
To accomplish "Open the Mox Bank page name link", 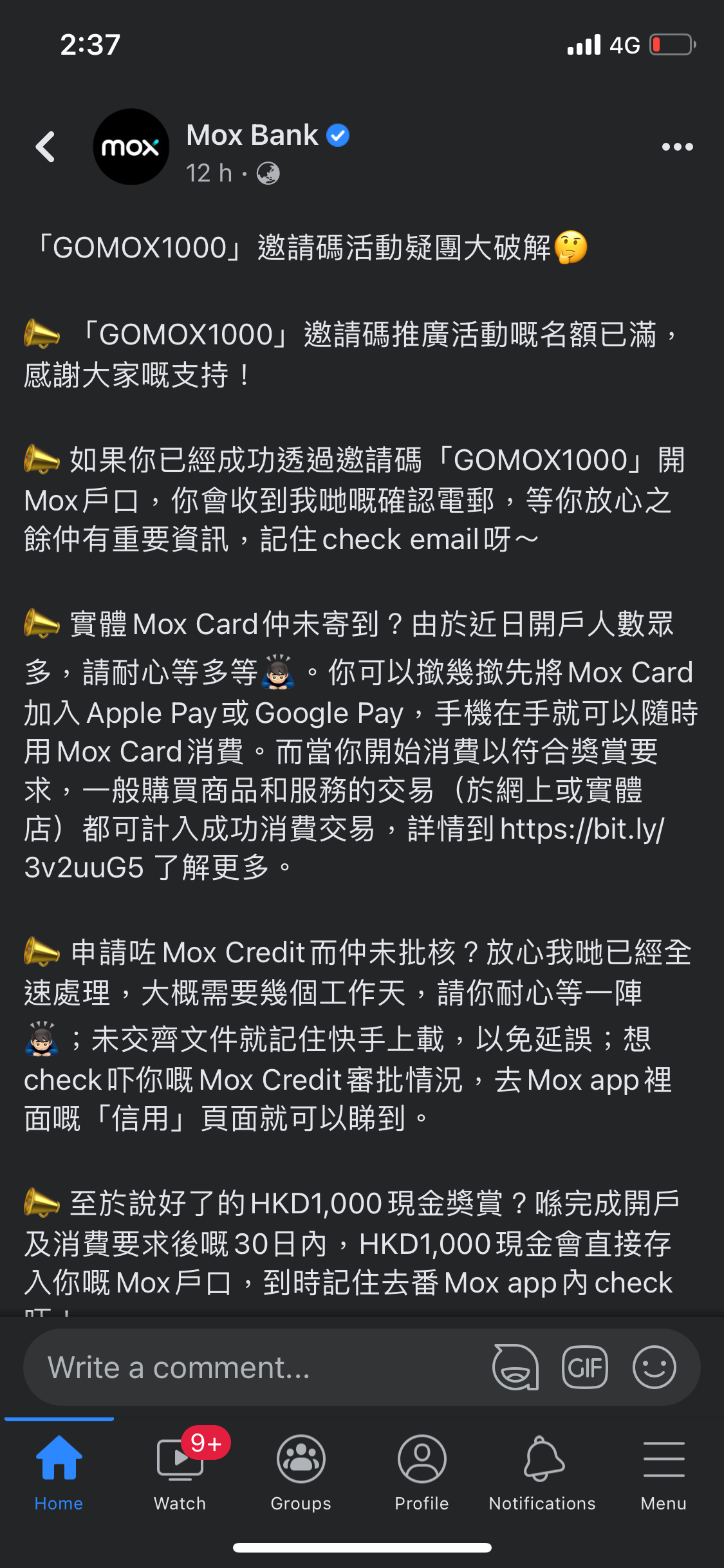I will 252,135.
